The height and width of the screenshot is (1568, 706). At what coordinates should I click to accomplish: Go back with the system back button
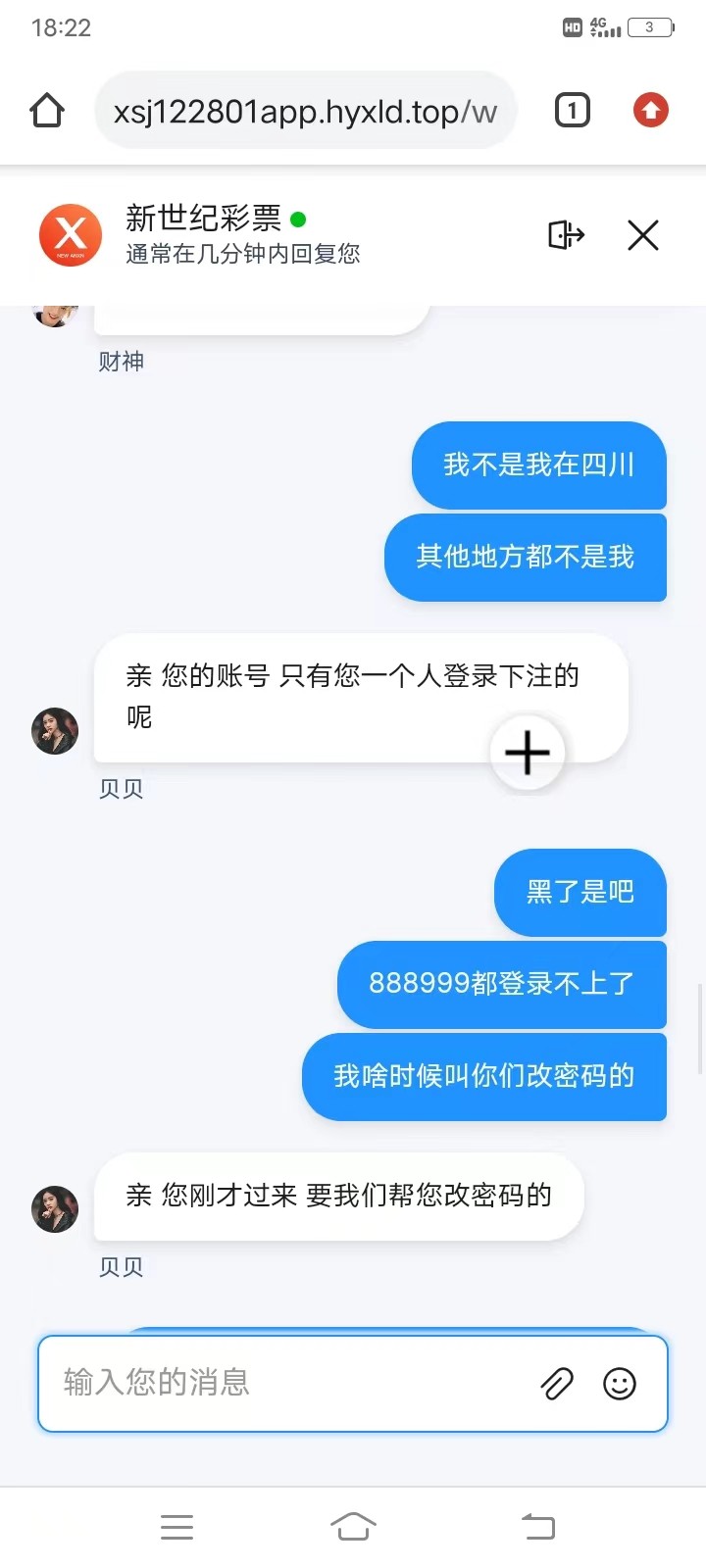pos(537,1527)
